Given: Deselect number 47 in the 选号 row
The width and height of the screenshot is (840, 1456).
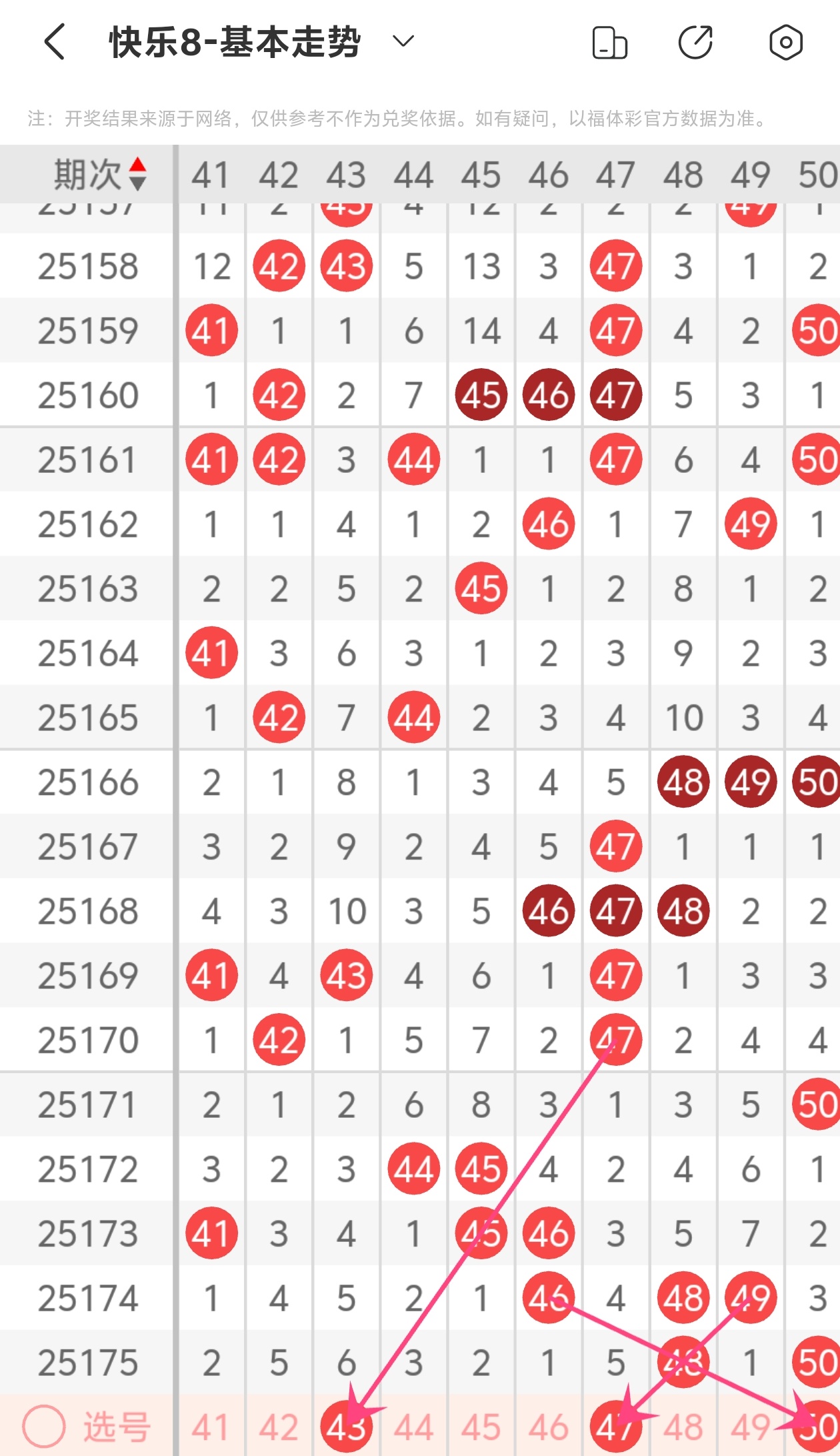Looking at the screenshot, I should 616,1427.
